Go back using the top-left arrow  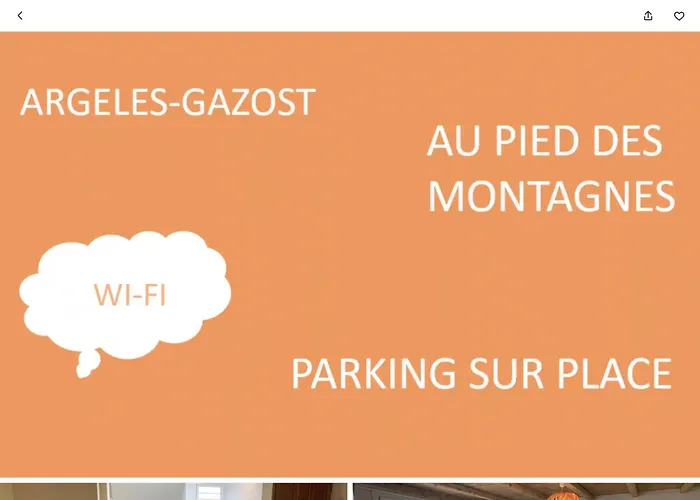(20, 15)
